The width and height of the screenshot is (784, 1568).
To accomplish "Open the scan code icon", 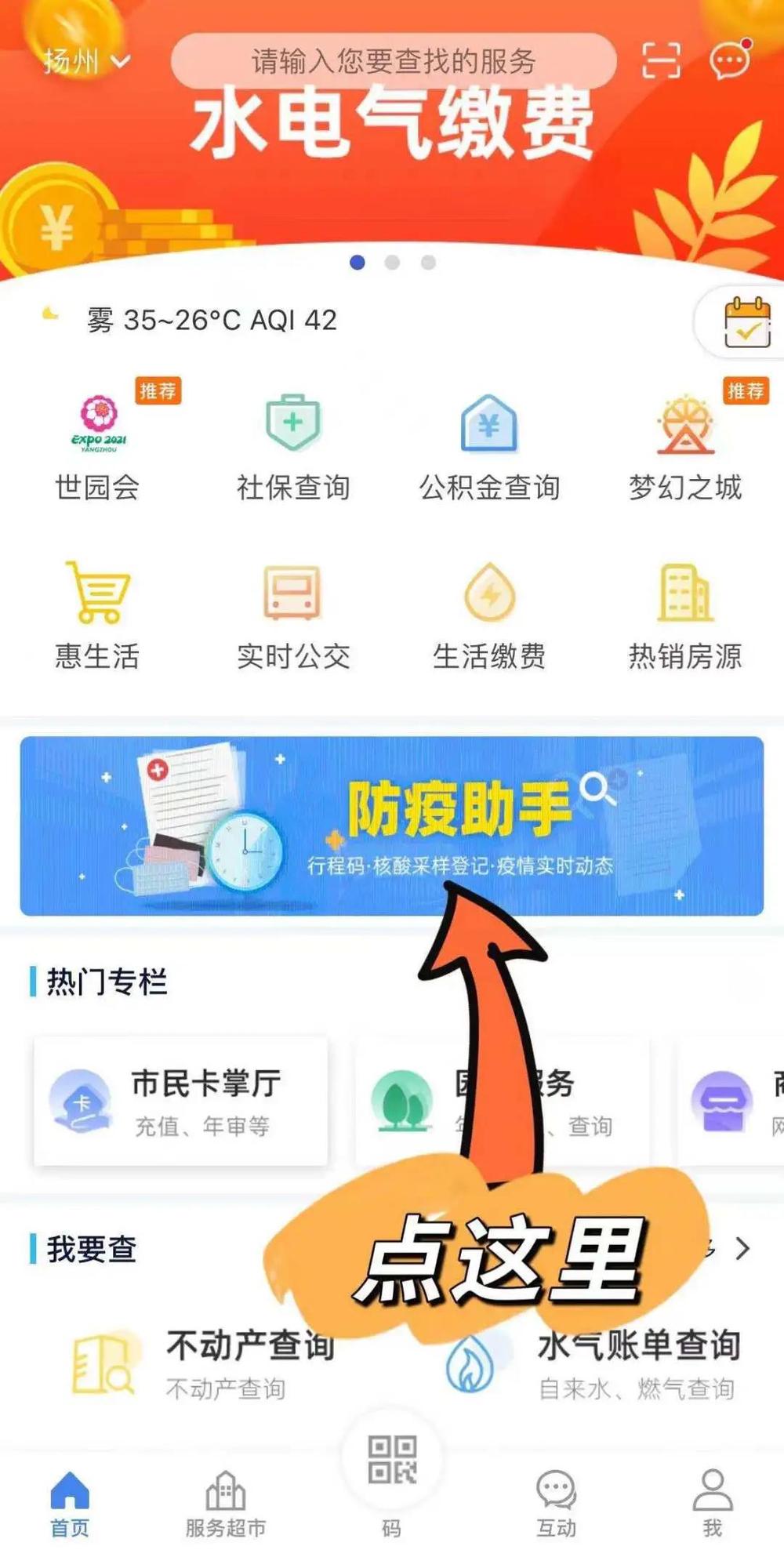I will pos(661,60).
